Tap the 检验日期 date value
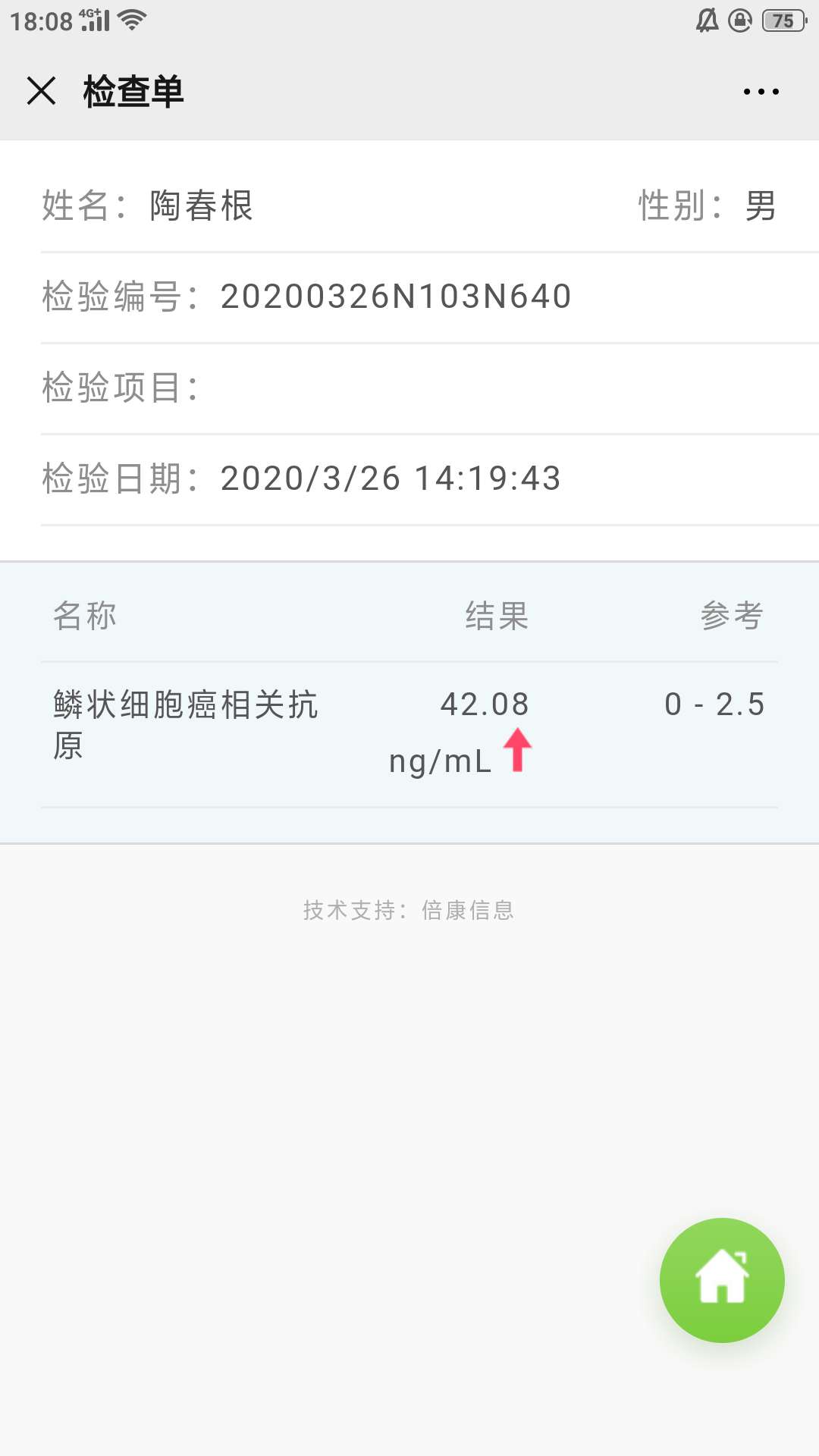The height and width of the screenshot is (1456, 819). click(389, 478)
